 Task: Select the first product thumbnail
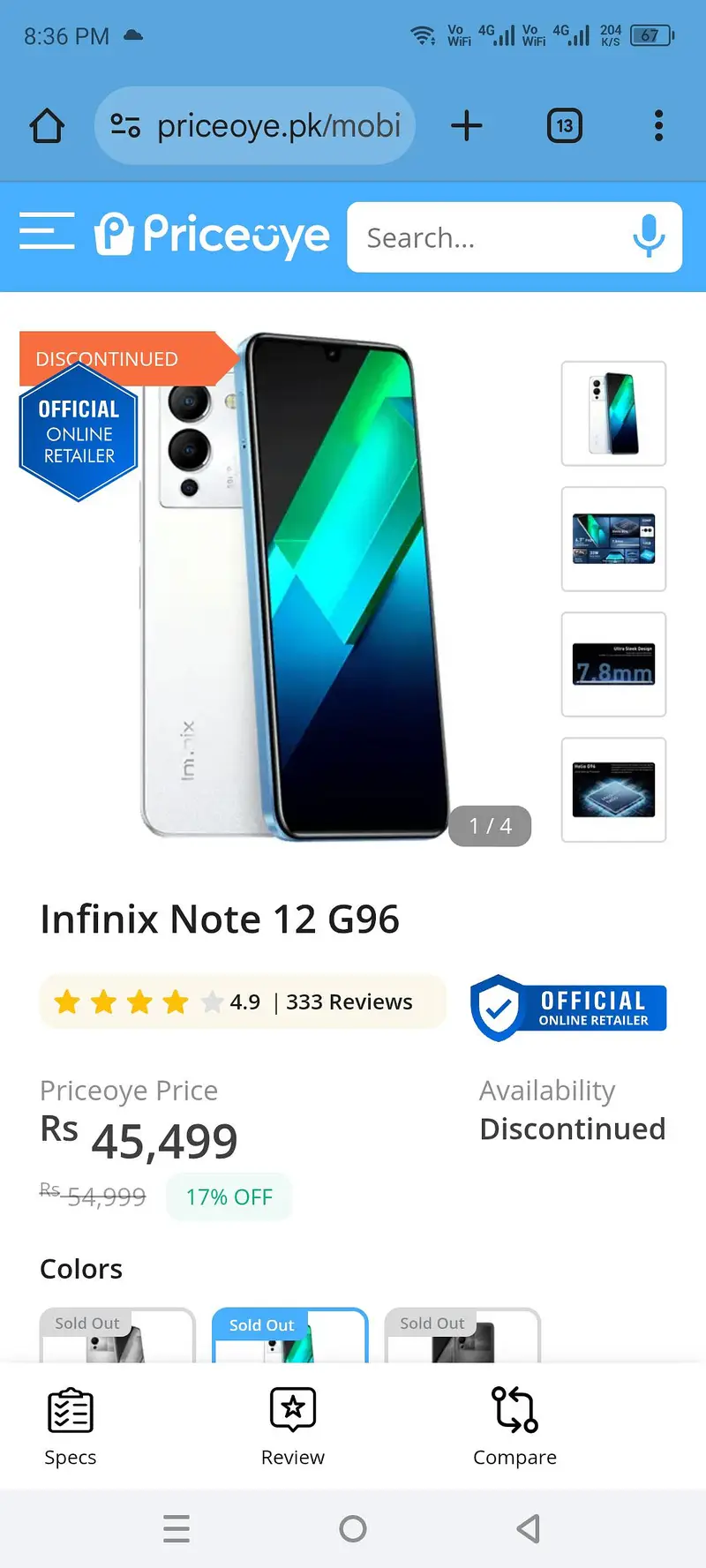[x=613, y=413]
